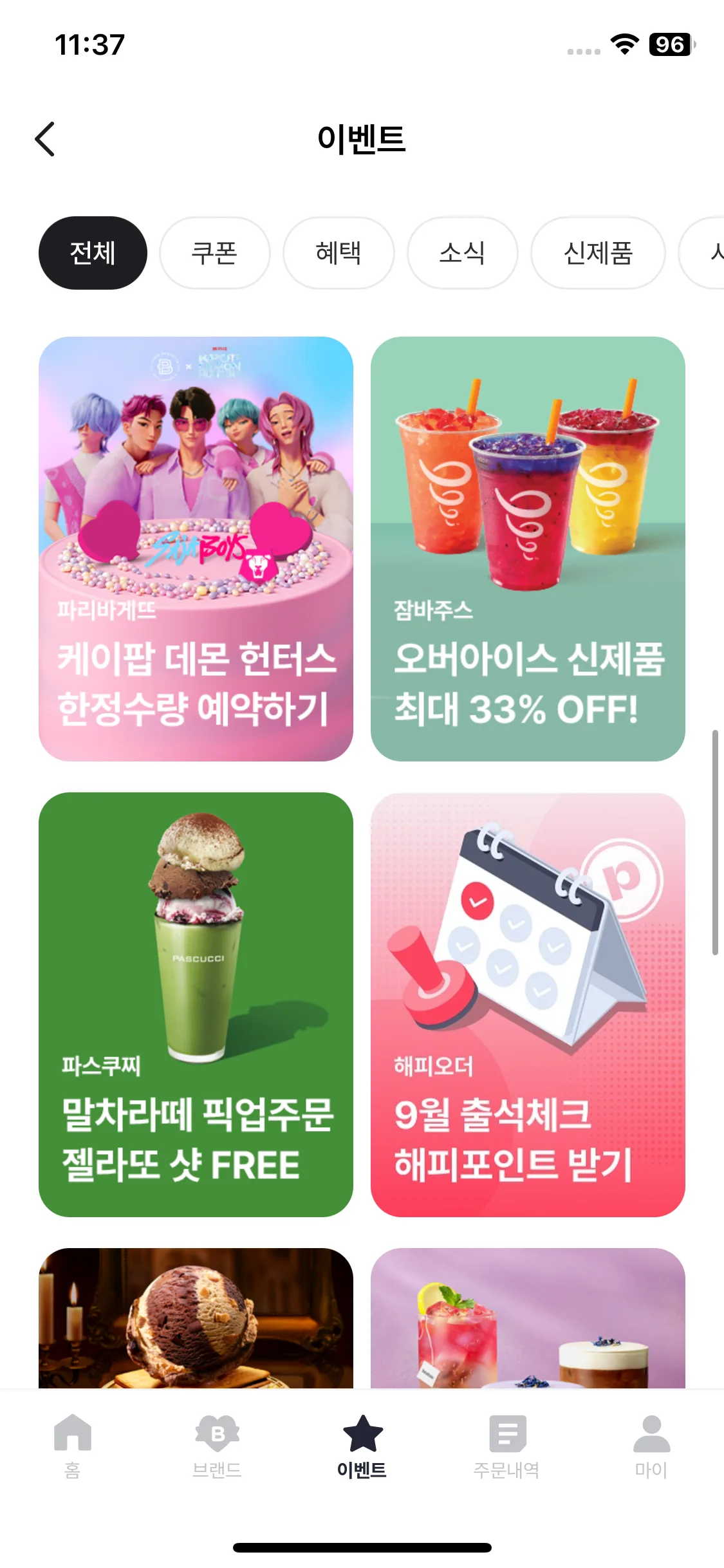Switch to the 소식 filter chip
Viewport: 724px width, 1568px height.
tap(462, 253)
